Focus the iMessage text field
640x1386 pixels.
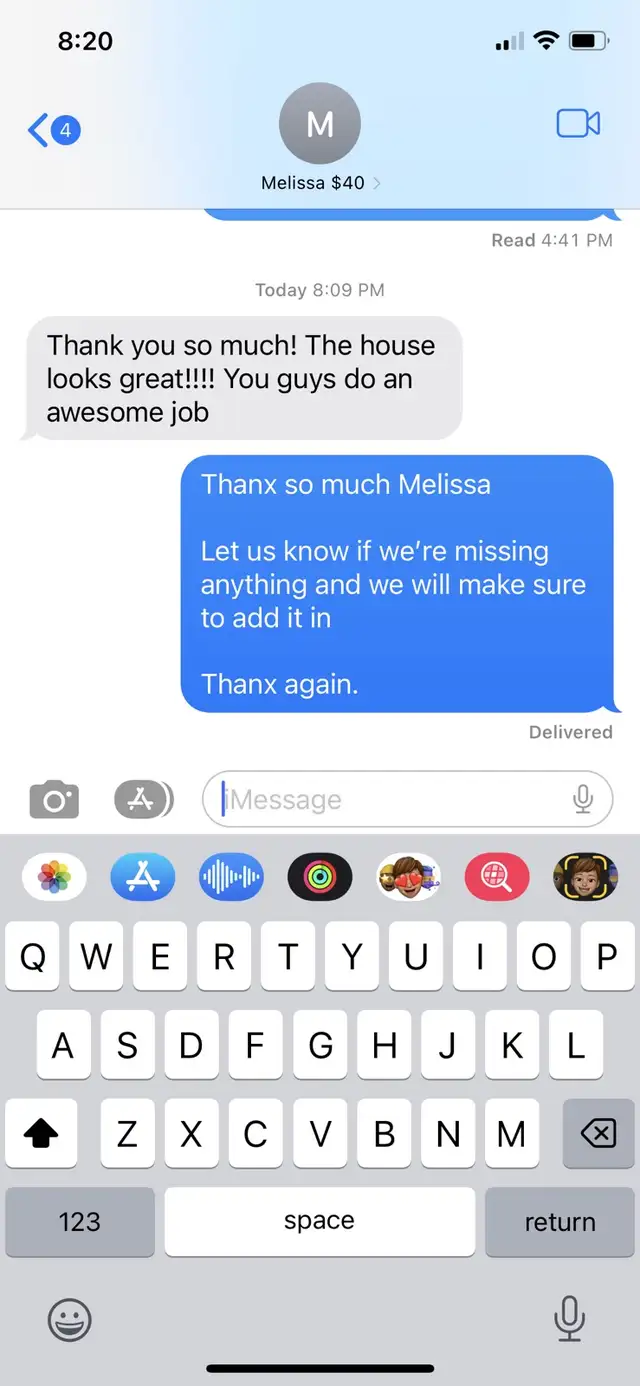(390, 799)
